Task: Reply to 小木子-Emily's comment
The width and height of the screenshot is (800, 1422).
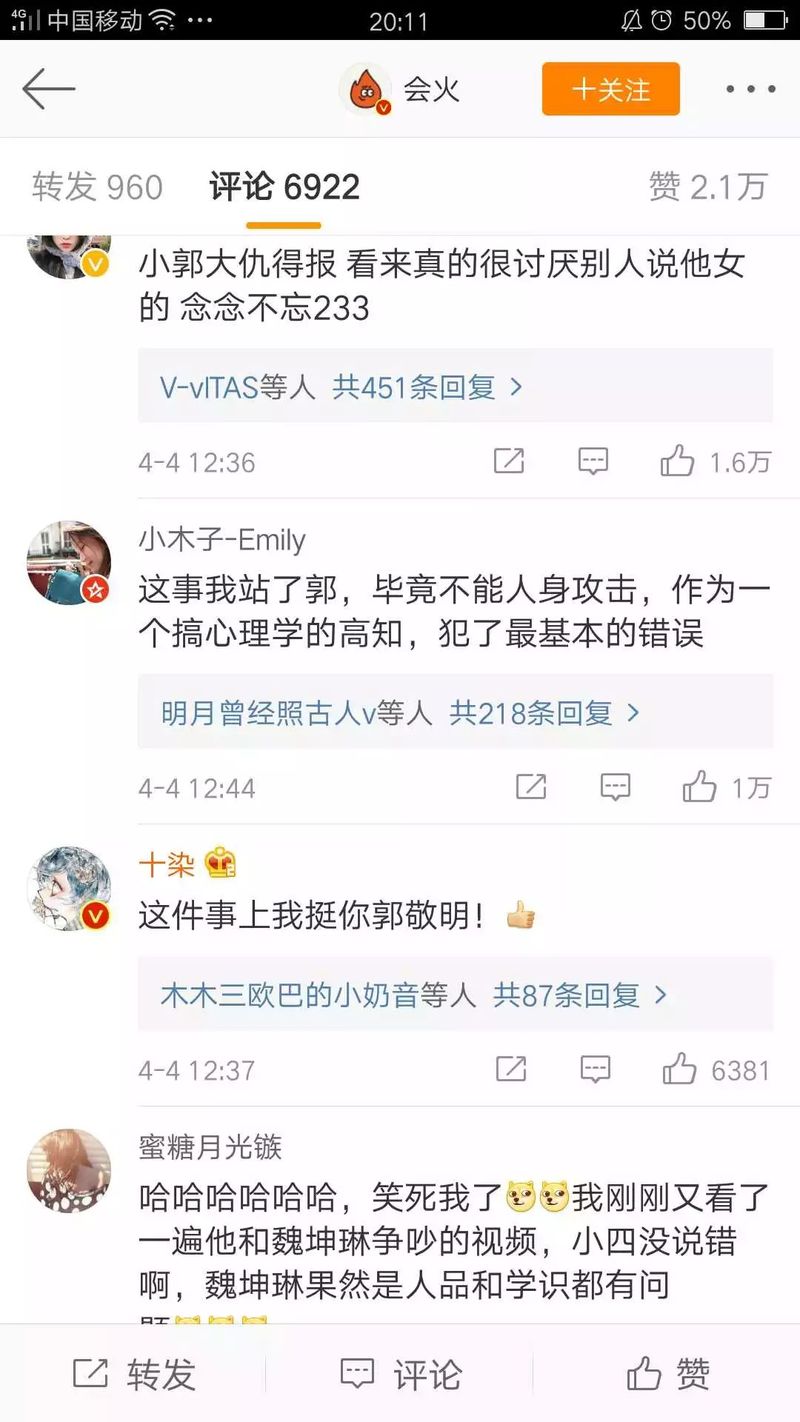Action: click(x=615, y=787)
